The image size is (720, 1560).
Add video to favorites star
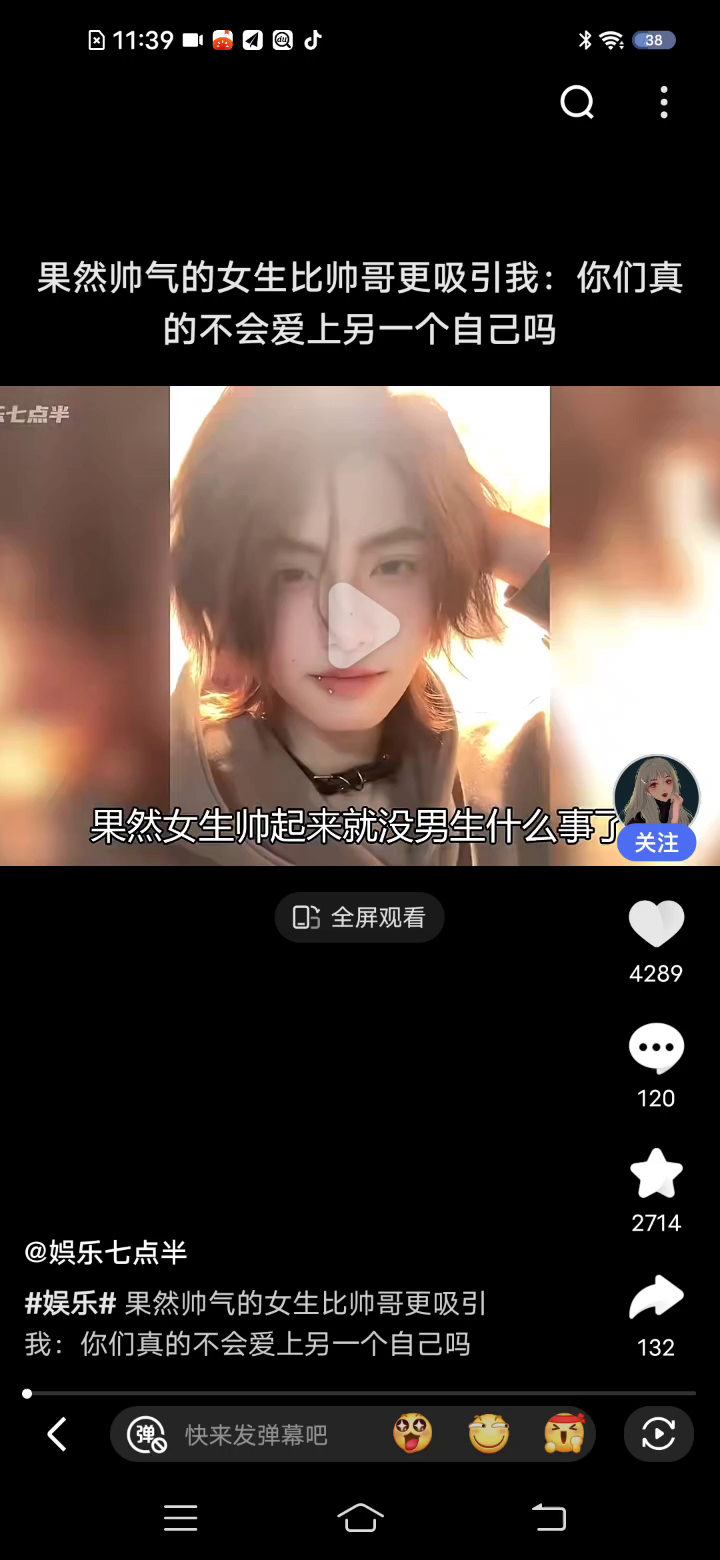click(656, 1173)
